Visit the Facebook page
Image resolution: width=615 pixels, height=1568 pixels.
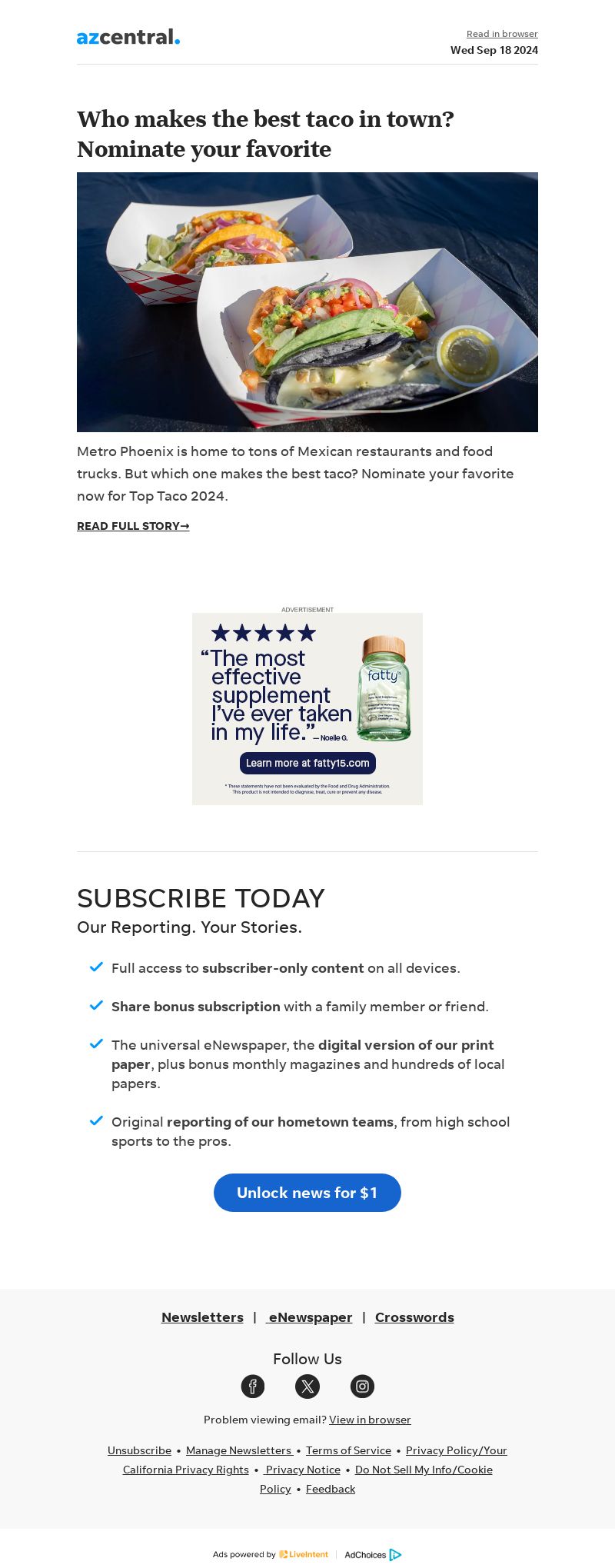pyautogui.click(x=253, y=1387)
